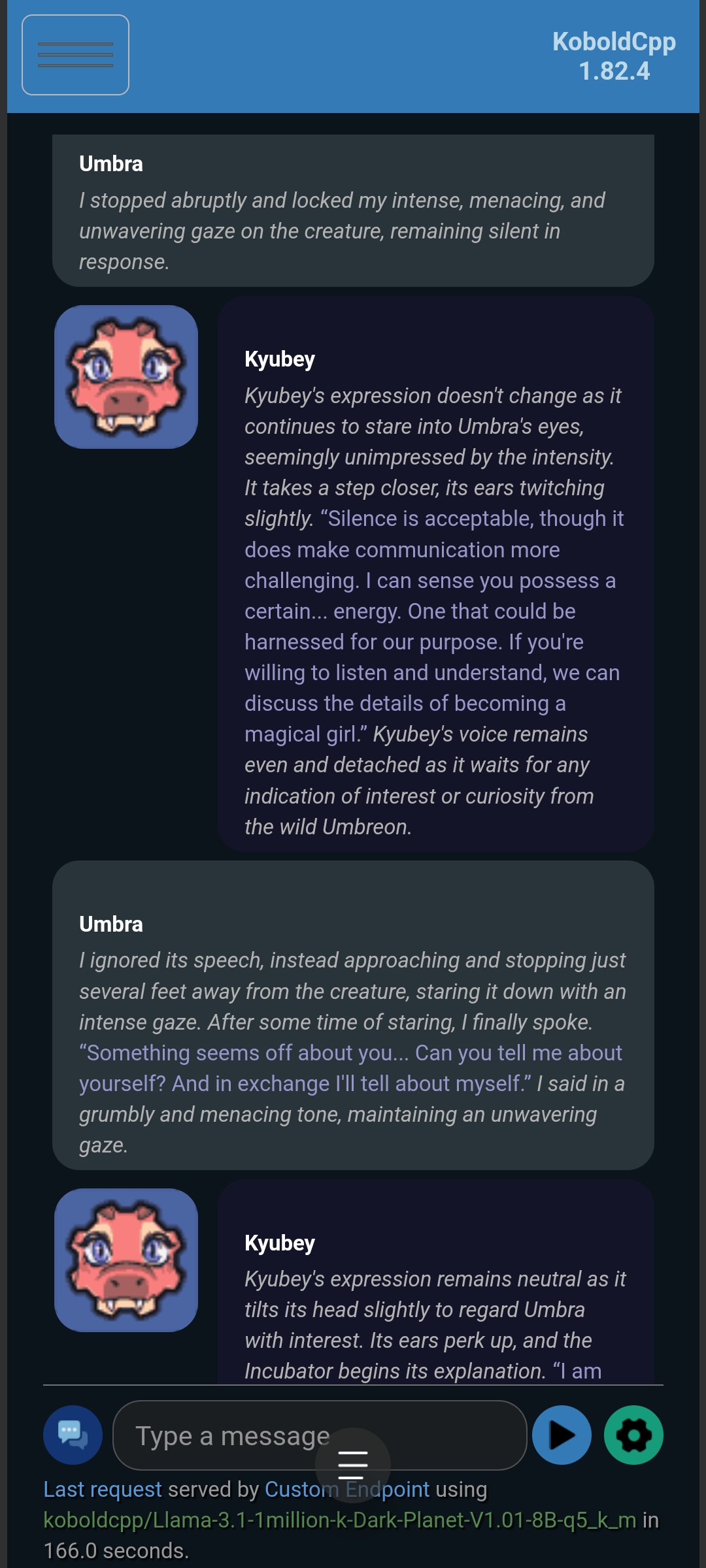Tap the floating three-line menu button

click(353, 1465)
